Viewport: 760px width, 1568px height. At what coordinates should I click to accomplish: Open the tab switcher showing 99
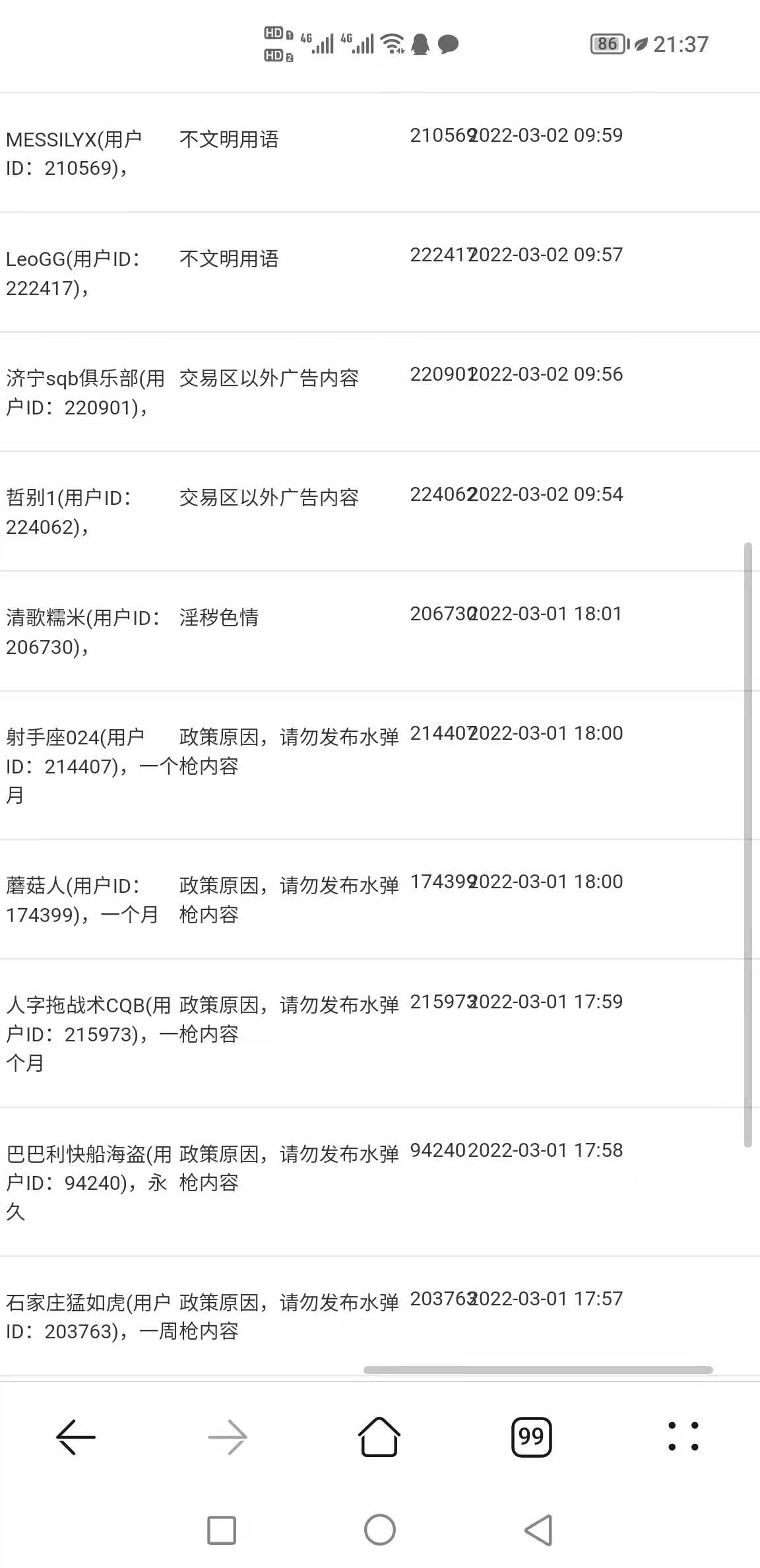coord(532,1437)
